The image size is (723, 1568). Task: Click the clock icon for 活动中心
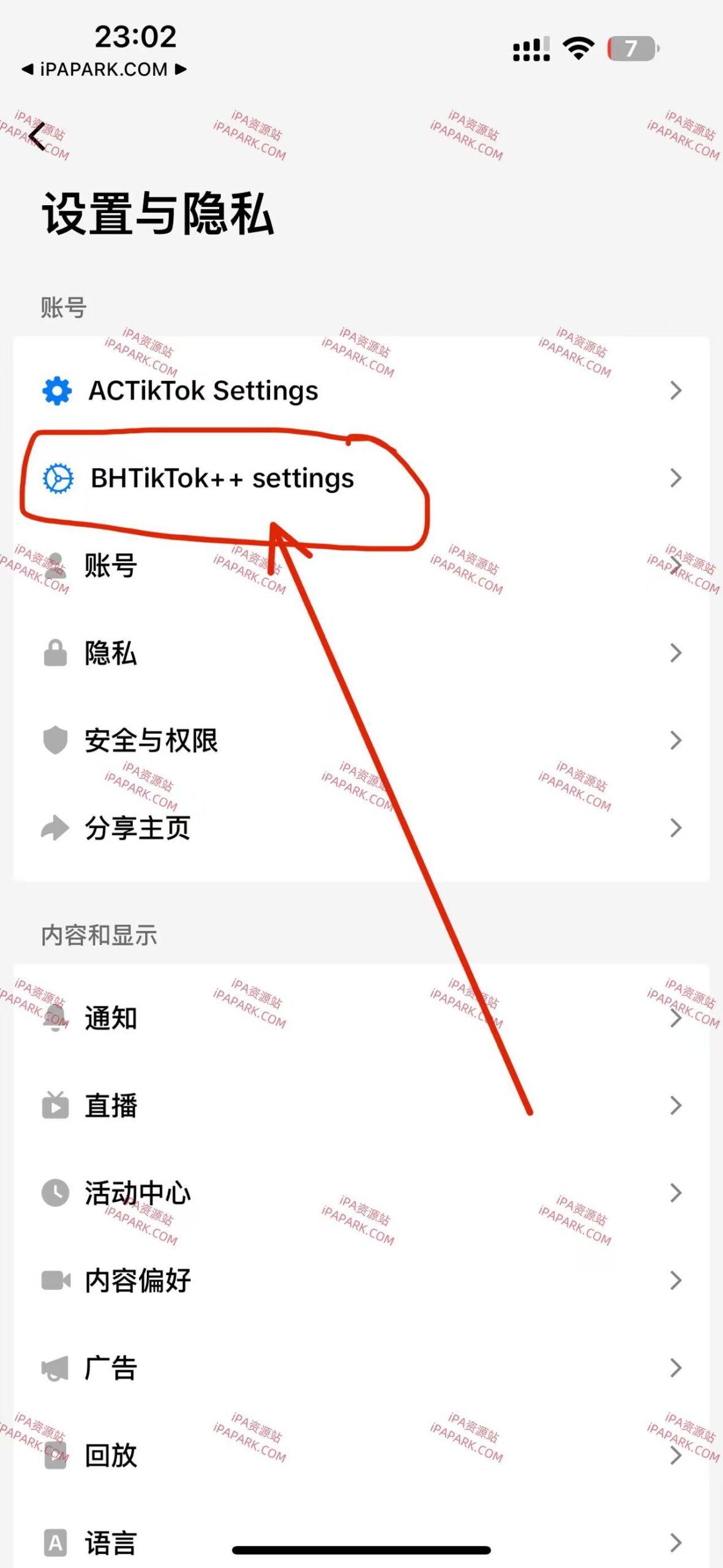pos(55,1193)
